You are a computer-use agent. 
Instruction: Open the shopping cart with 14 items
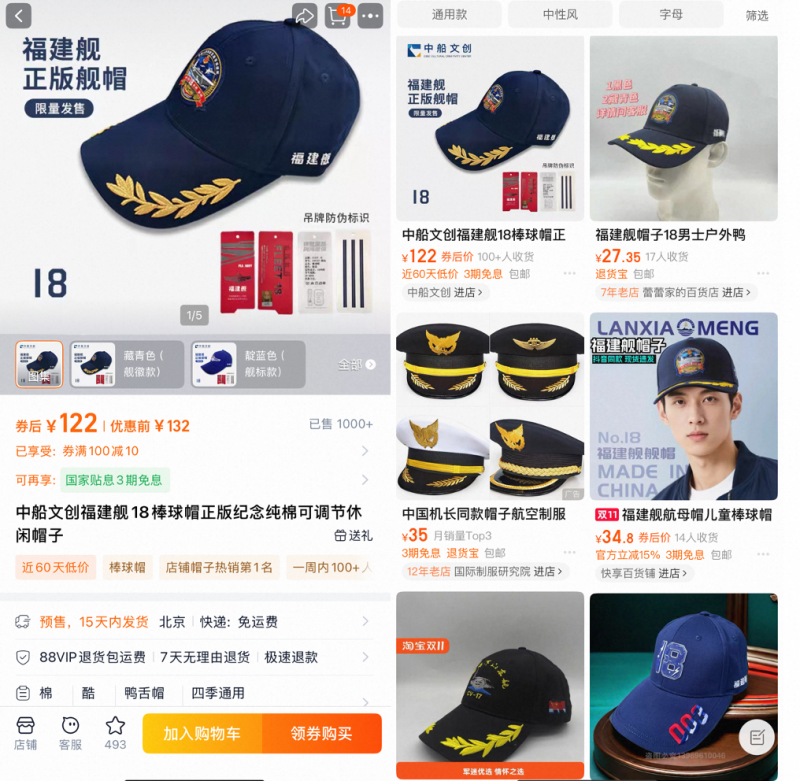[337, 15]
